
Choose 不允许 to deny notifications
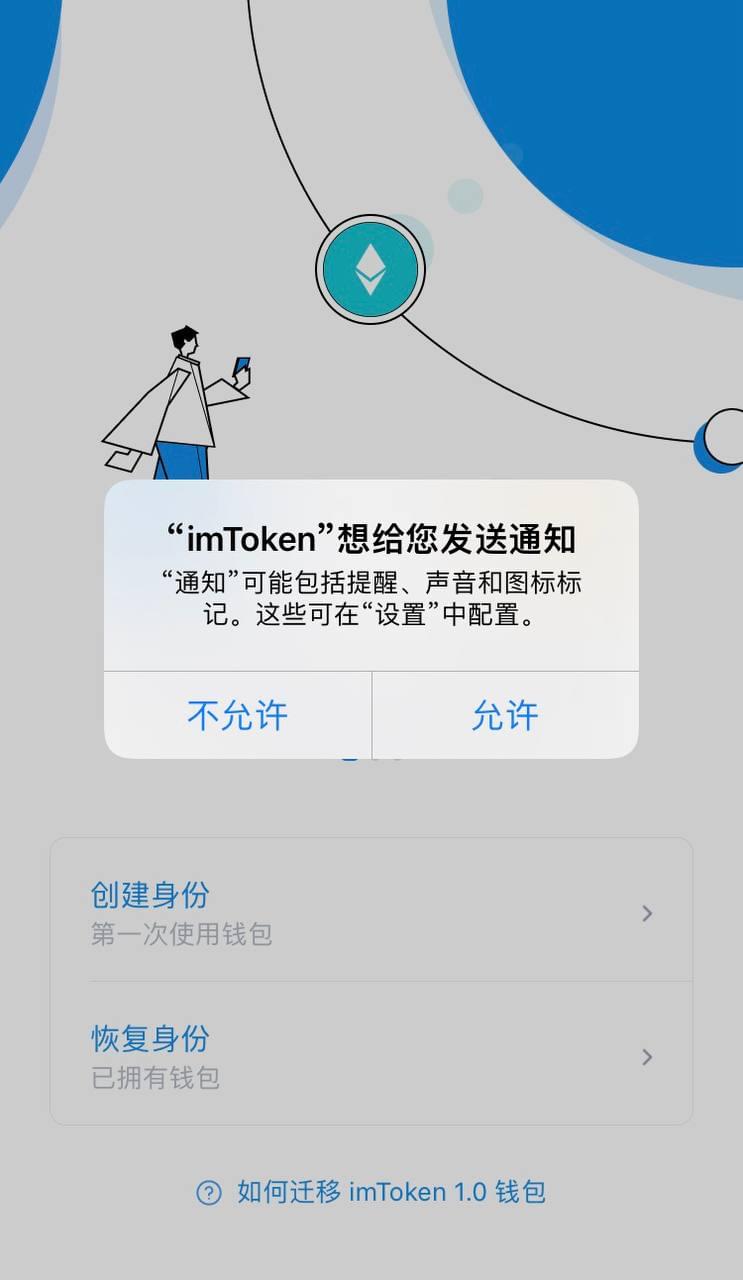[238, 715]
